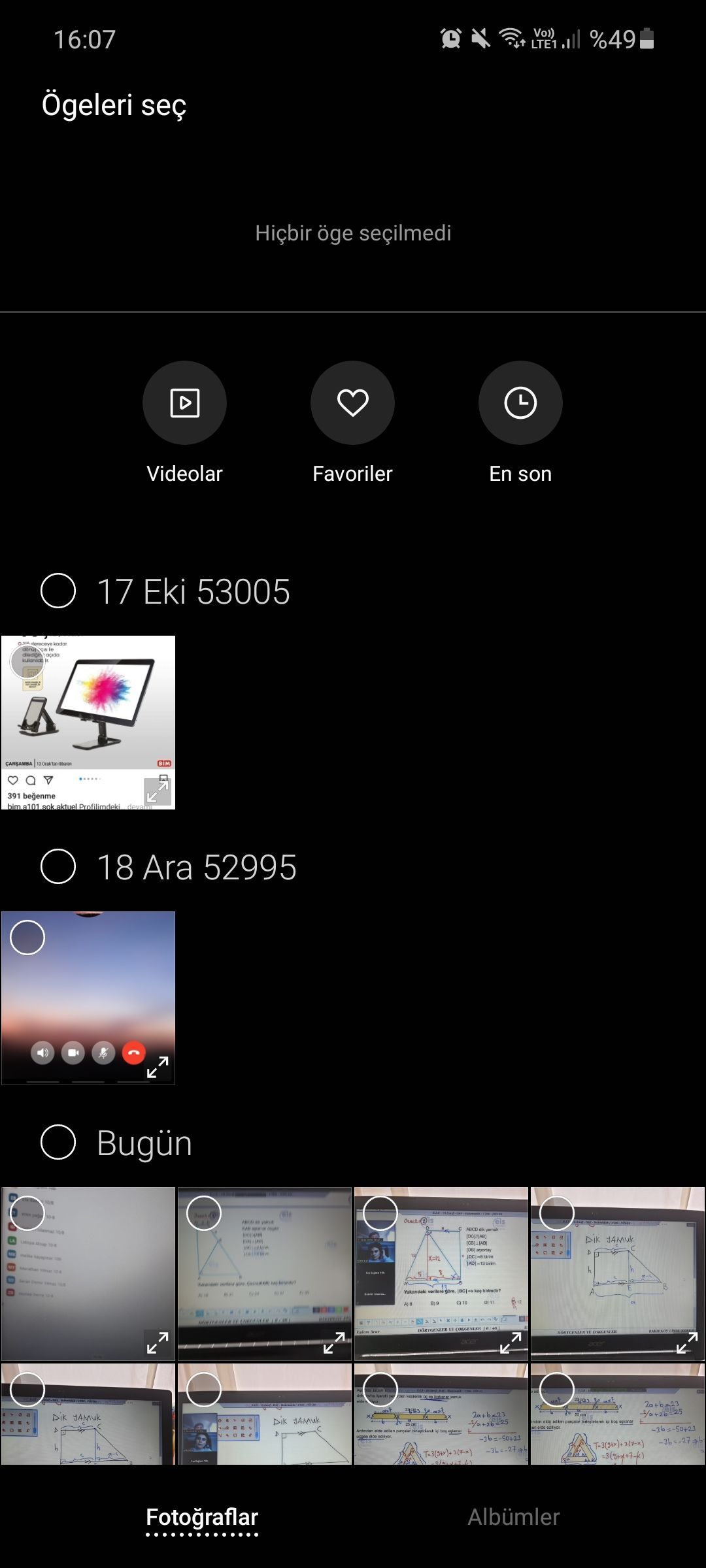Select all items from 18 Ara

click(58, 867)
